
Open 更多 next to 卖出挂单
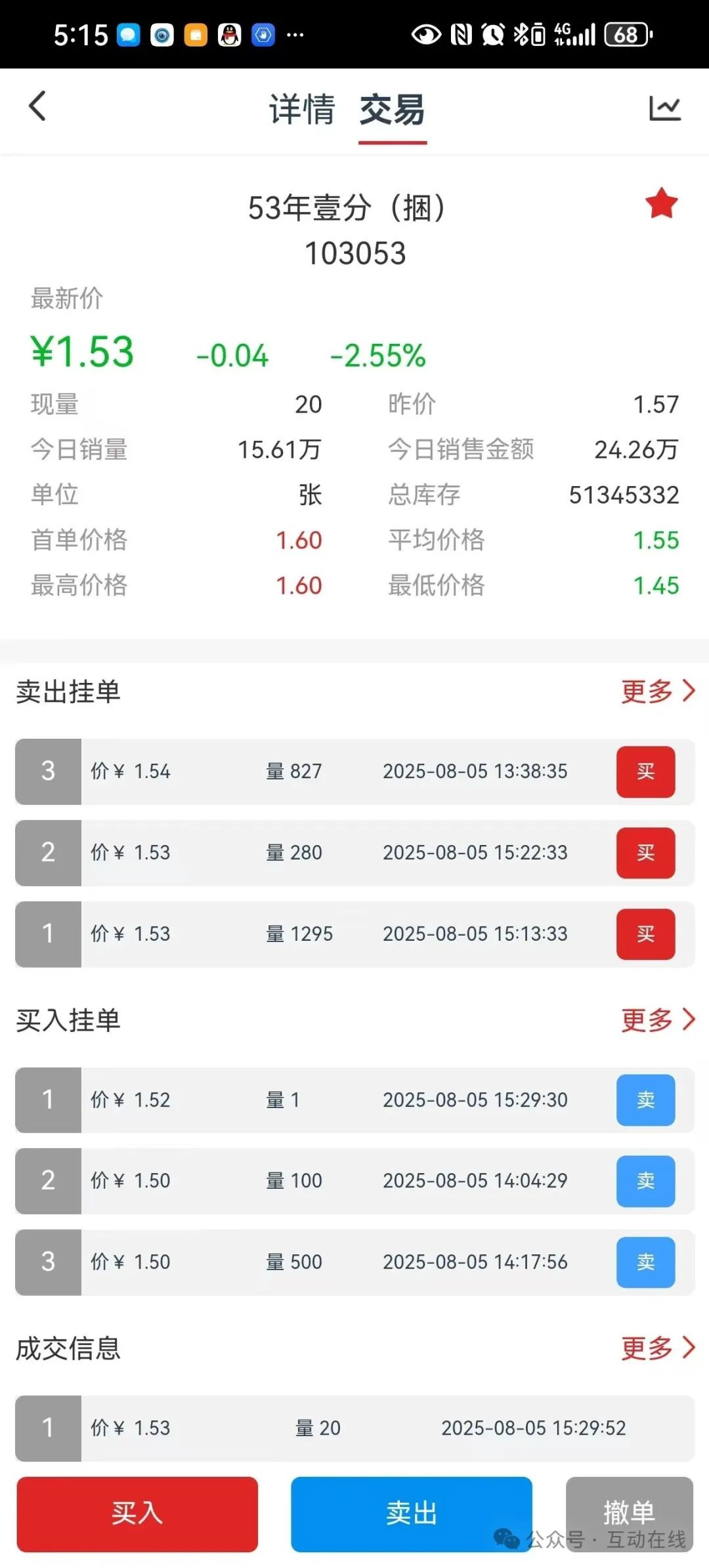point(658,691)
